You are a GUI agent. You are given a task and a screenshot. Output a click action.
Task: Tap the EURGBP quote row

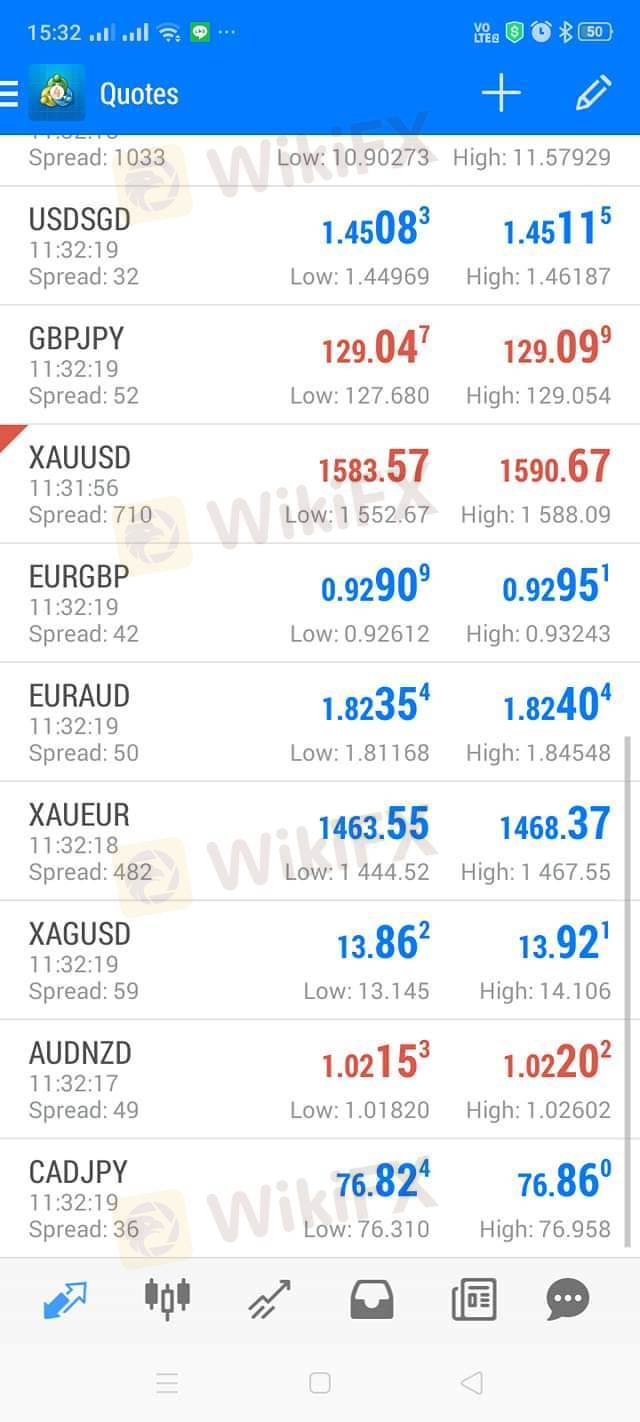(320, 603)
